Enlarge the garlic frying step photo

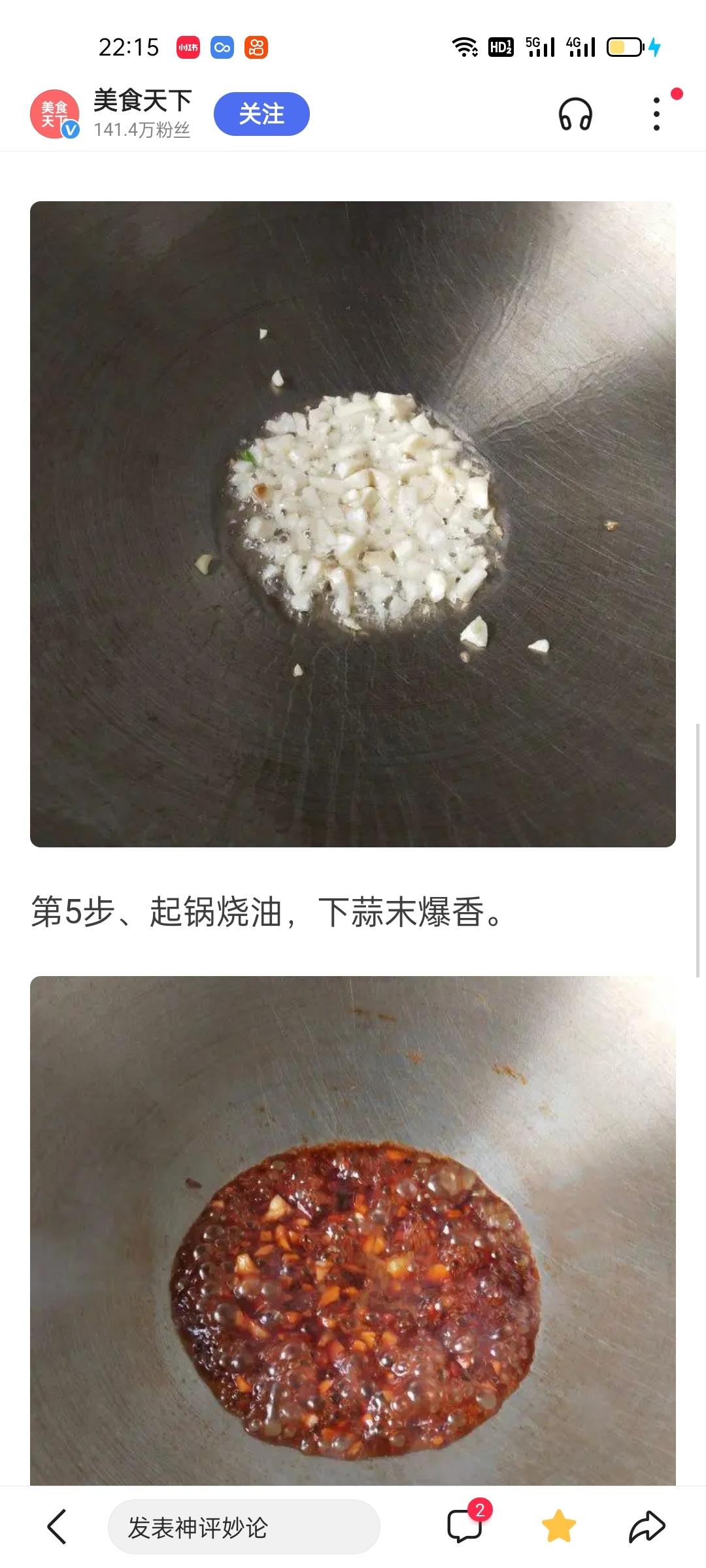(x=353, y=524)
